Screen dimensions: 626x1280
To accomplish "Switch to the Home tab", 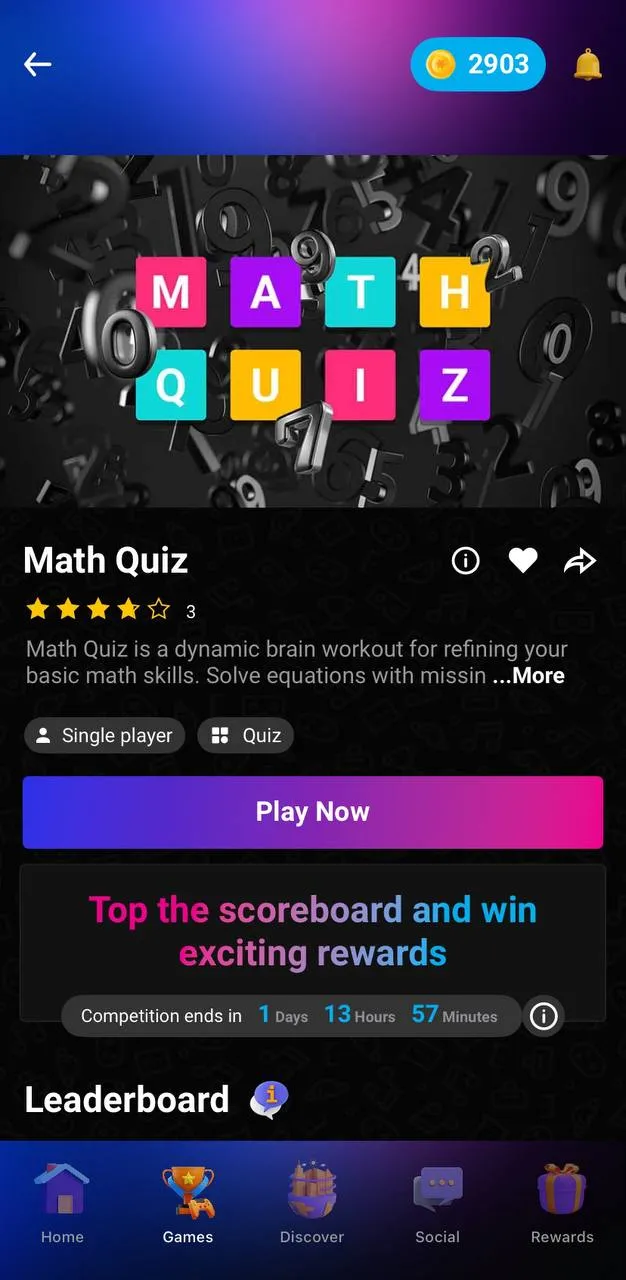I will (x=62, y=1204).
